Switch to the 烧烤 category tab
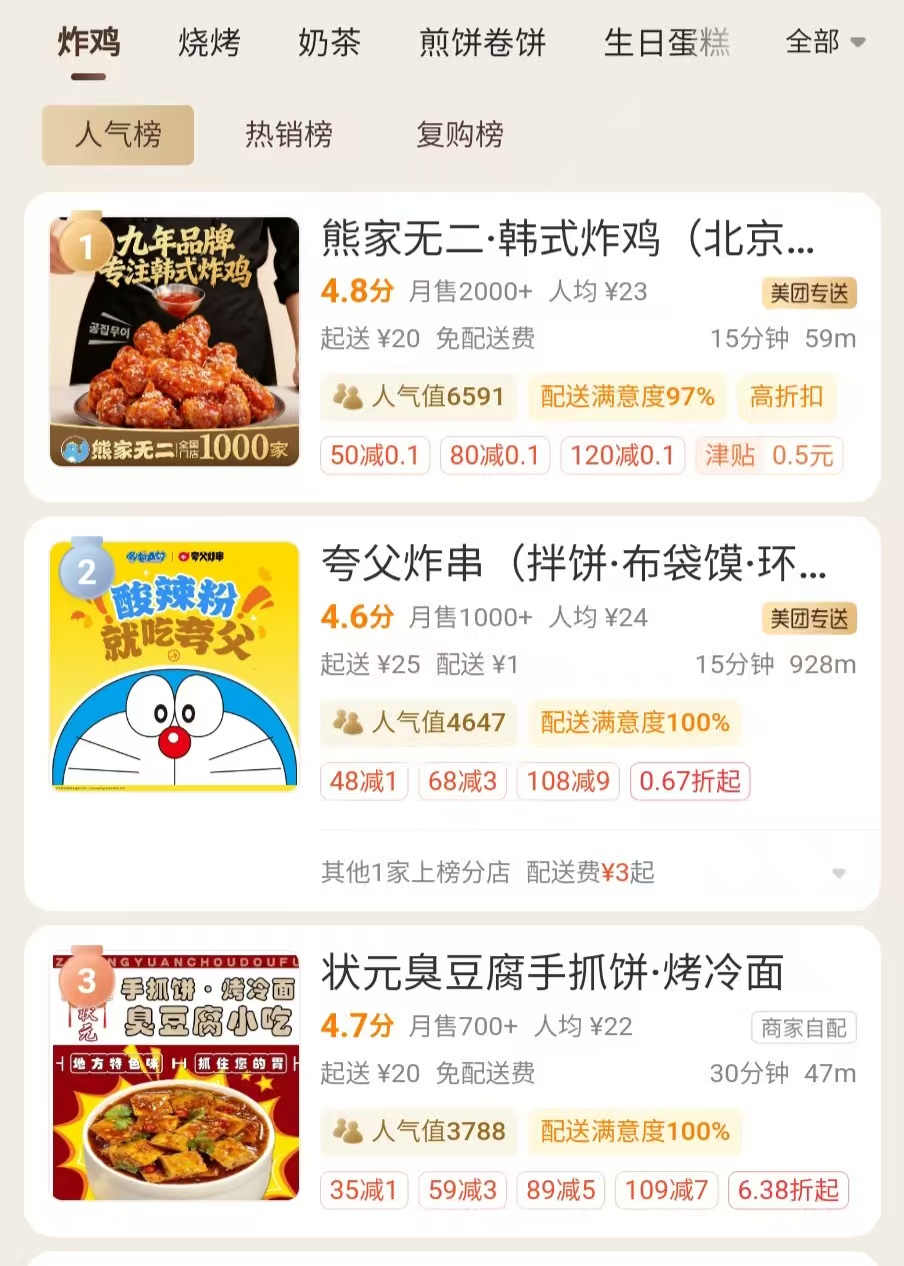 [209, 43]
